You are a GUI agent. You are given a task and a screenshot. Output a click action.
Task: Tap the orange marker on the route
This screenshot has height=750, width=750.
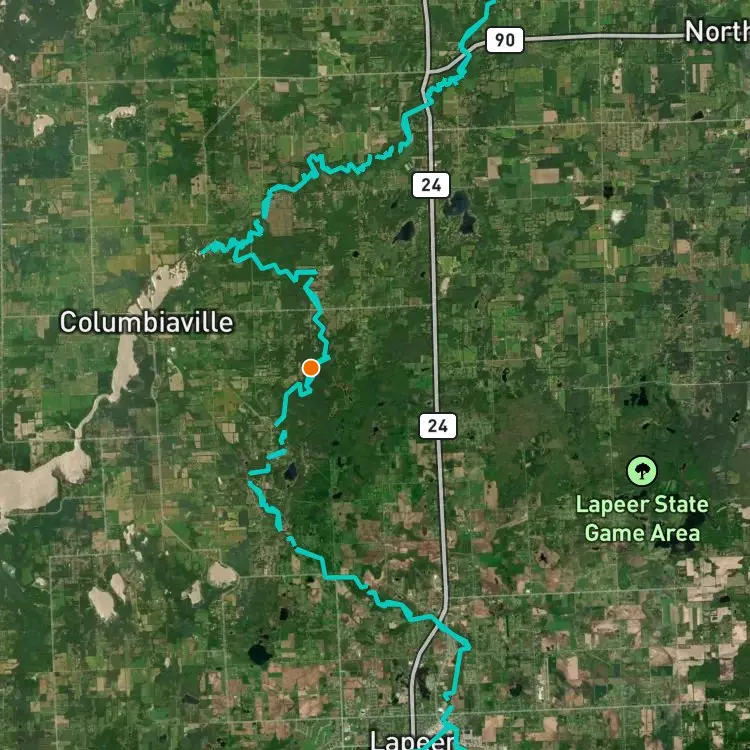[311, 368]
